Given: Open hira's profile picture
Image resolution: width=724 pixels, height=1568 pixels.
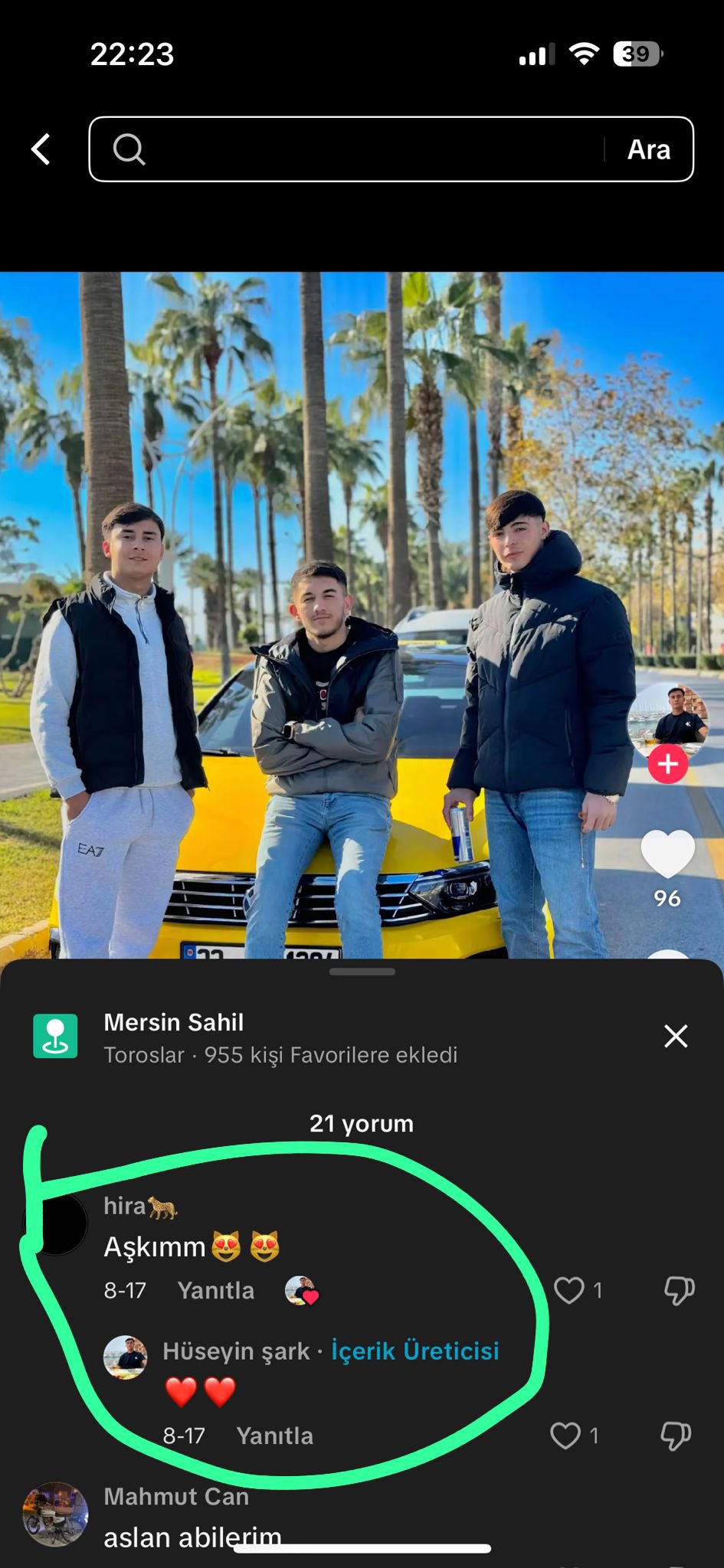Looking at the screenshot, I should (57, 1223).
